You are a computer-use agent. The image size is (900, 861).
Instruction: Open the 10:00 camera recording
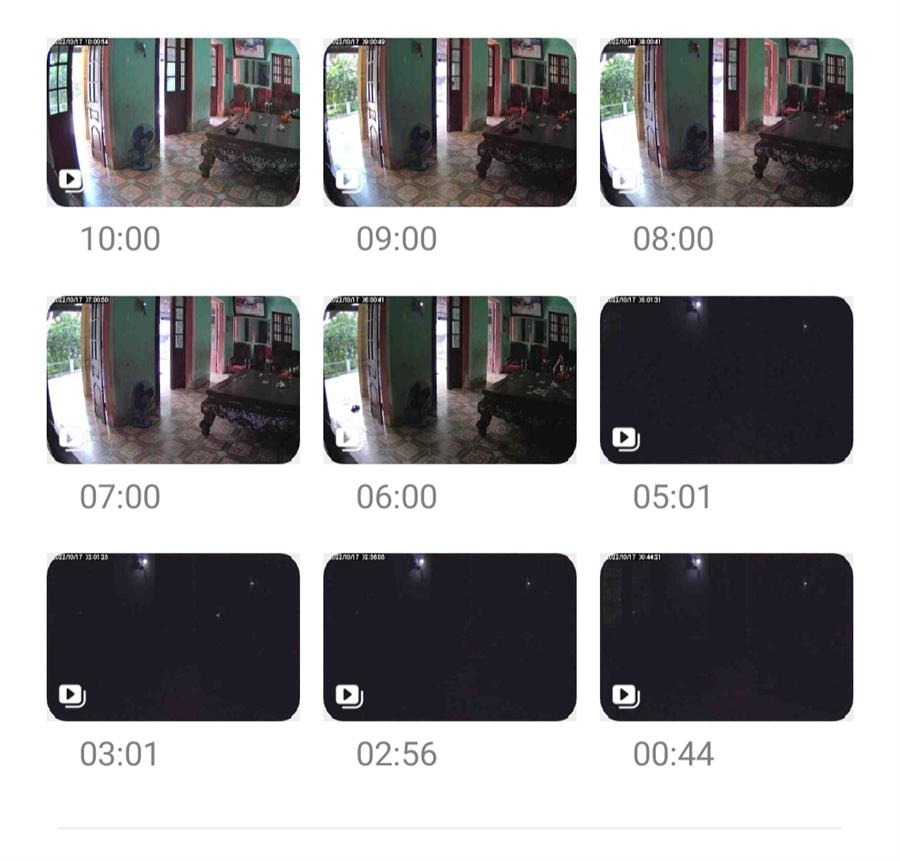click(x=173, y=122)
